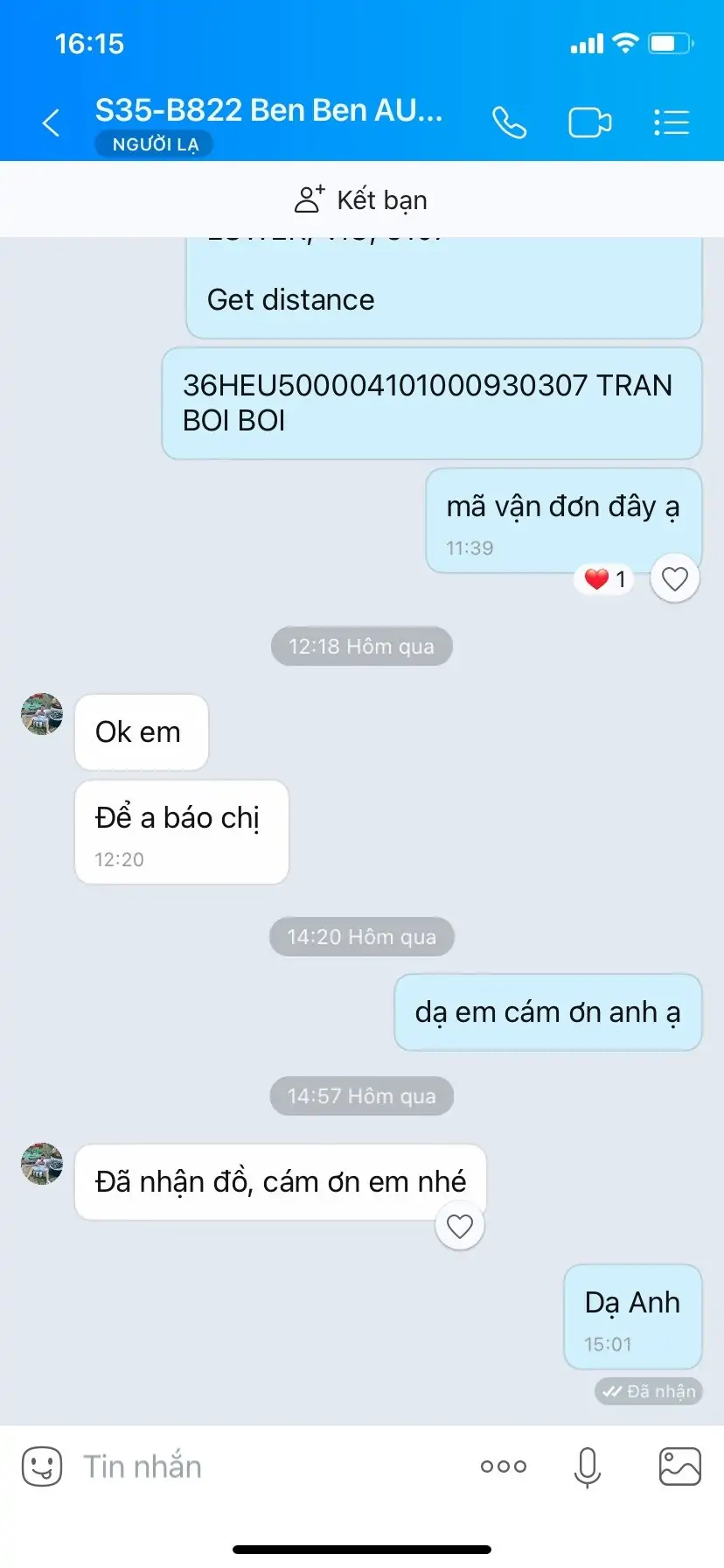Toggle the red heart reaction counter
The image size is (724, 1568).
pyautogui.click(x=603, y=578)
